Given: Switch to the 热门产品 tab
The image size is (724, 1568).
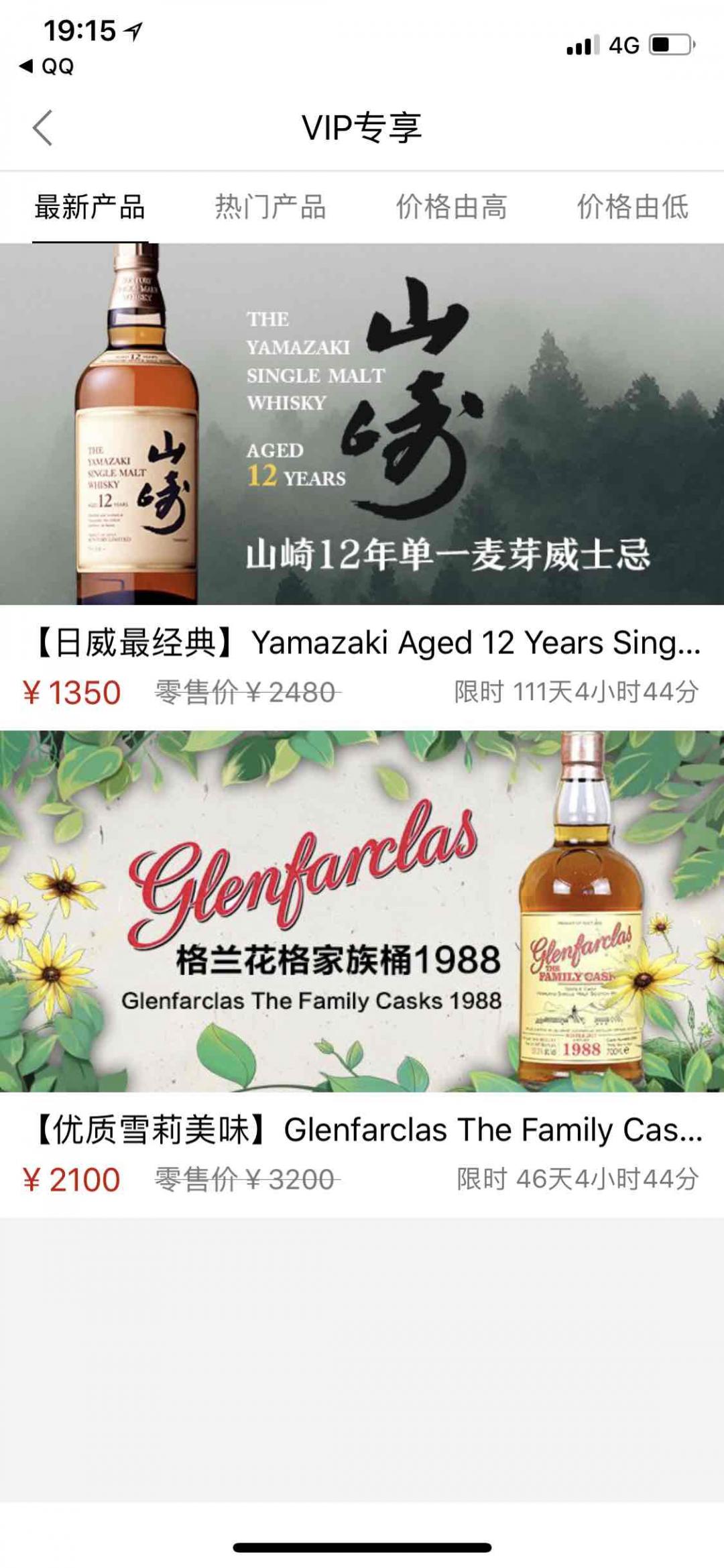Looking at the screenshot, I should 271,208.
